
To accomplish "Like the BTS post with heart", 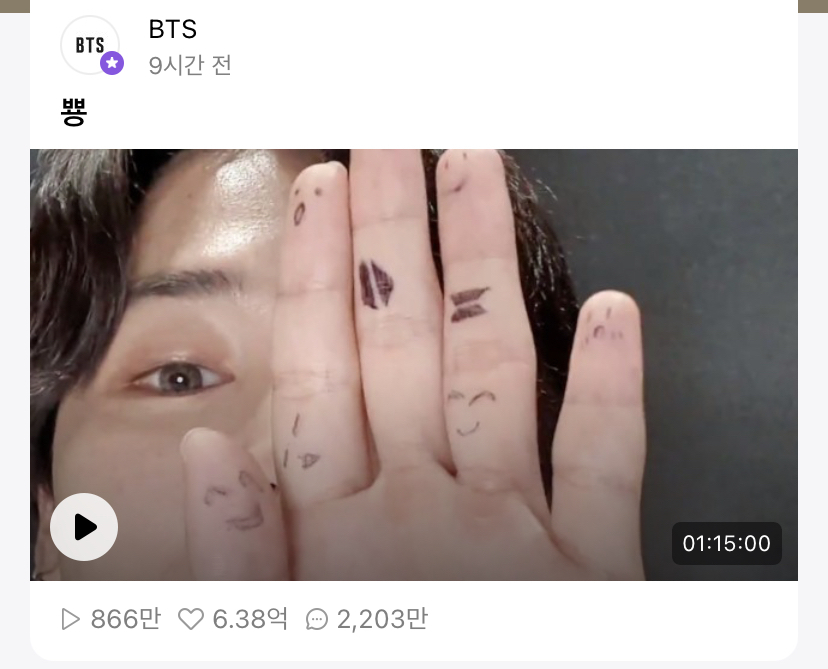I will (x=191, y=619).
